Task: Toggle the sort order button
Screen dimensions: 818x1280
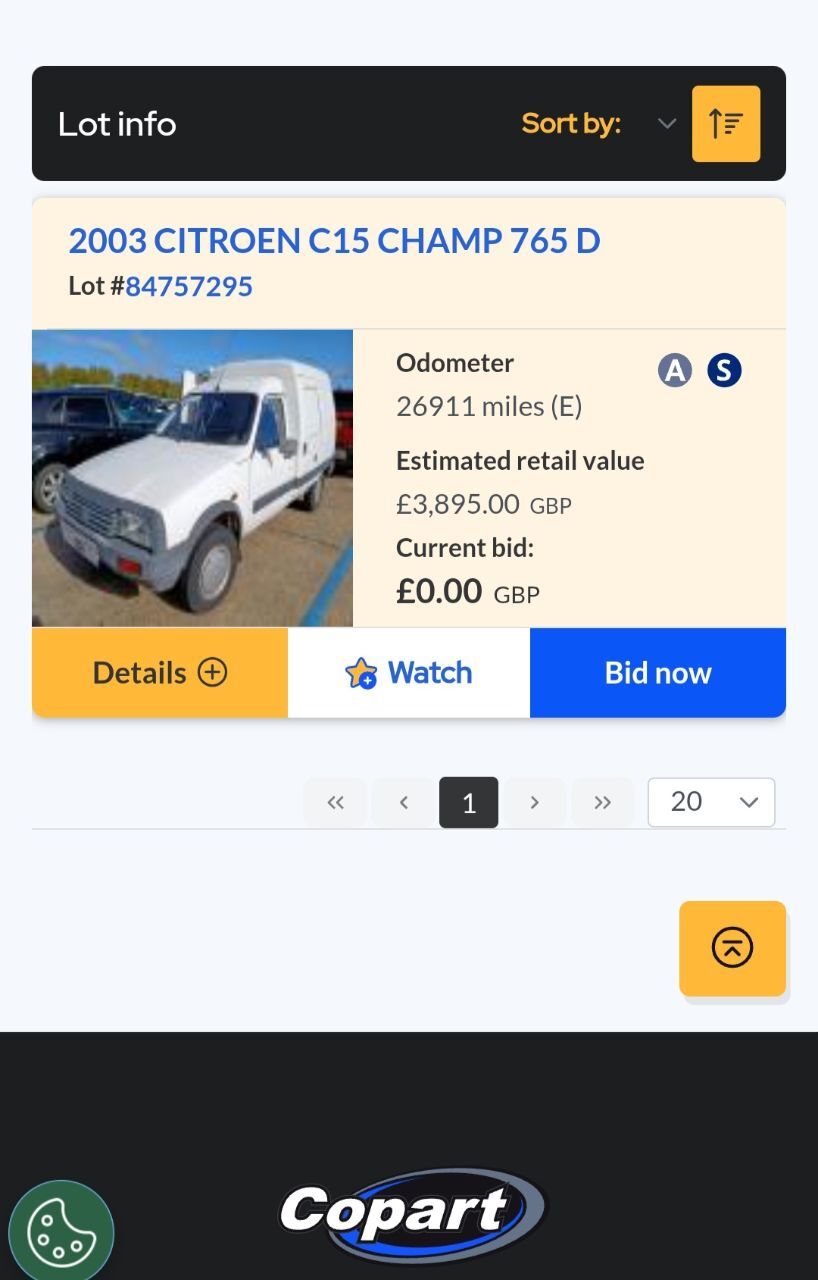Action: pos(726,124)
